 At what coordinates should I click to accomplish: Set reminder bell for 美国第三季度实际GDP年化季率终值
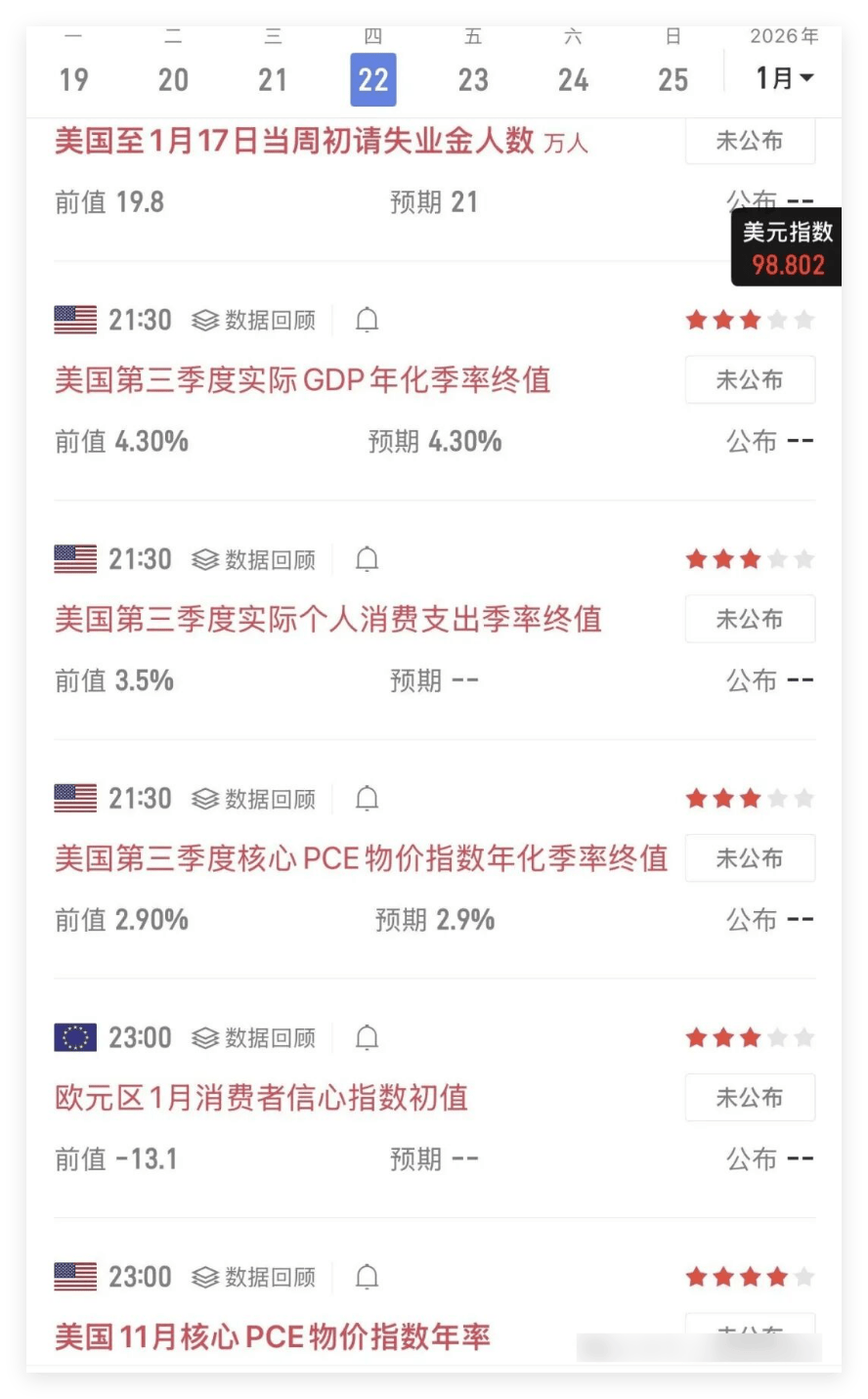click(367, 320)
